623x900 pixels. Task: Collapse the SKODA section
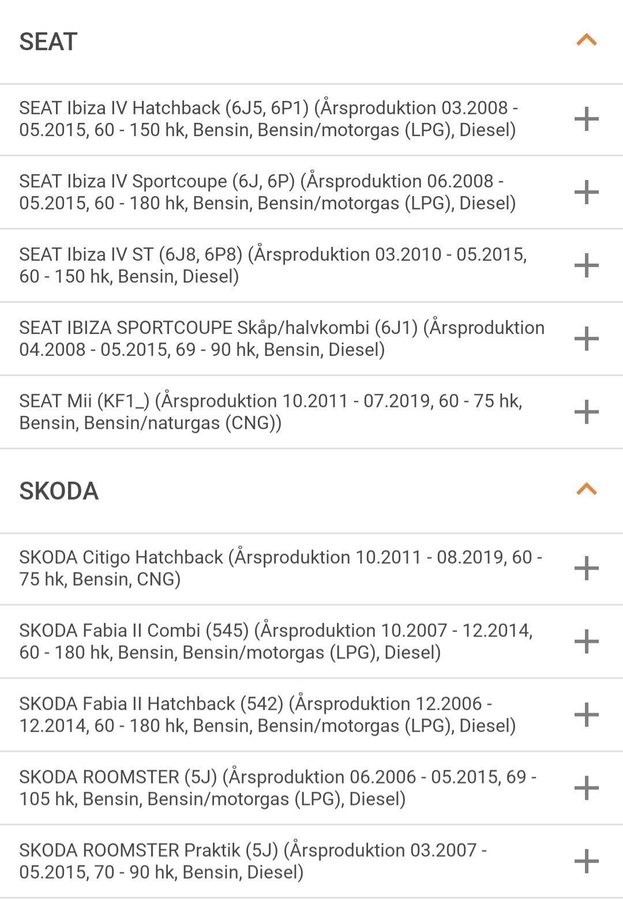pyautogui.click(x=586, y=490)
